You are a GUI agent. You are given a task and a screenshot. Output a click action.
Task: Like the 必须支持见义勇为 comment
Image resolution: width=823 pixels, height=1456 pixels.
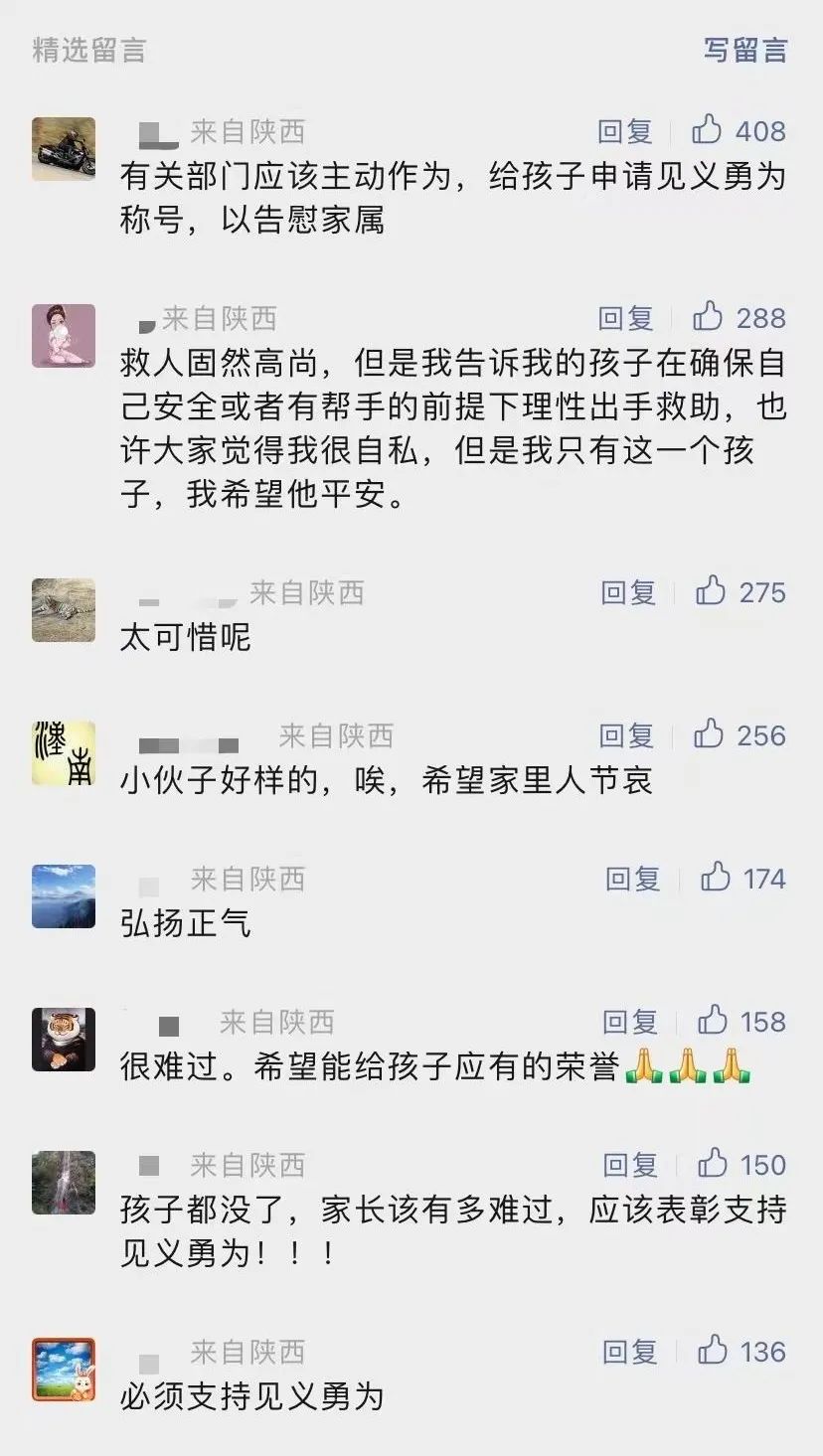pyautogui.click(x=713, y=1351)
